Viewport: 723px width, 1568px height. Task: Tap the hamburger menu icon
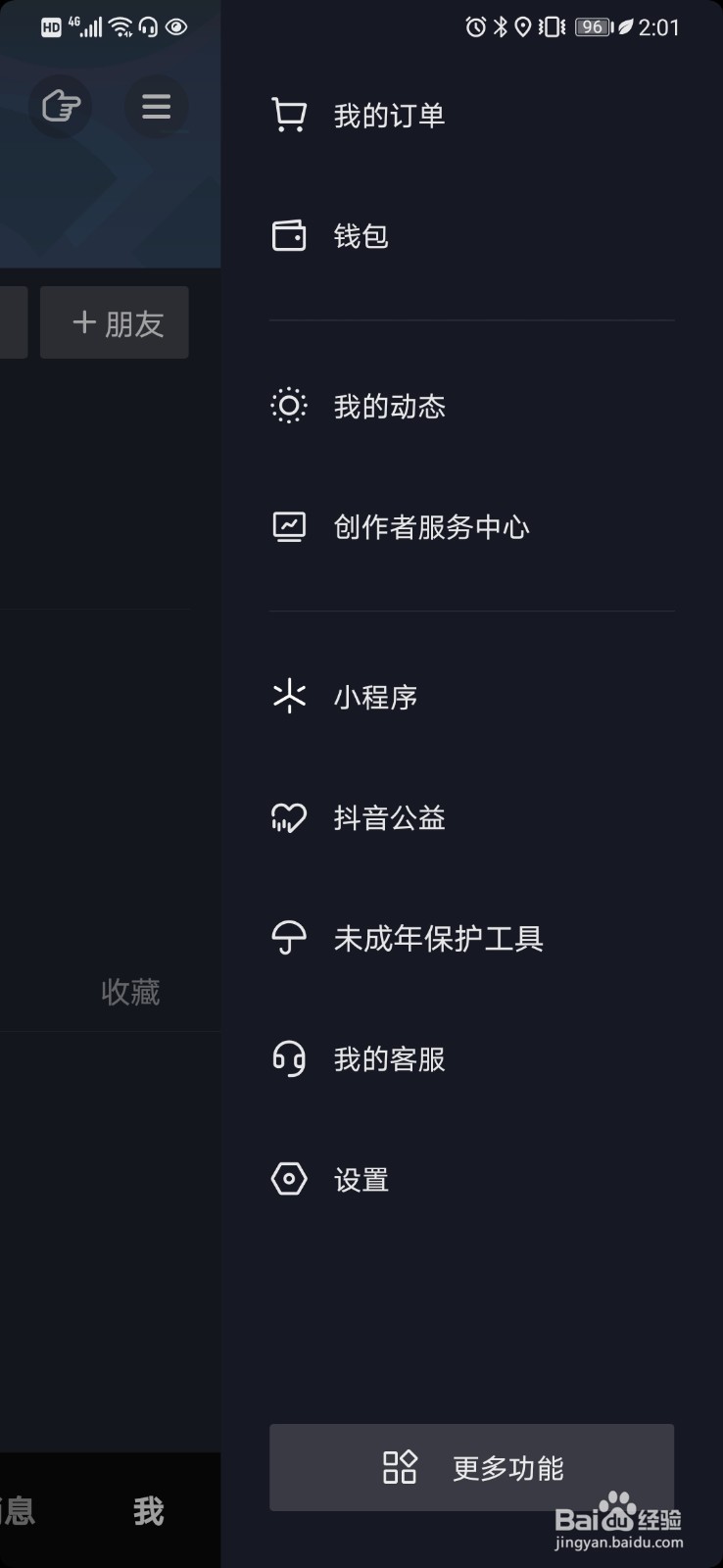tap(156, 106)
